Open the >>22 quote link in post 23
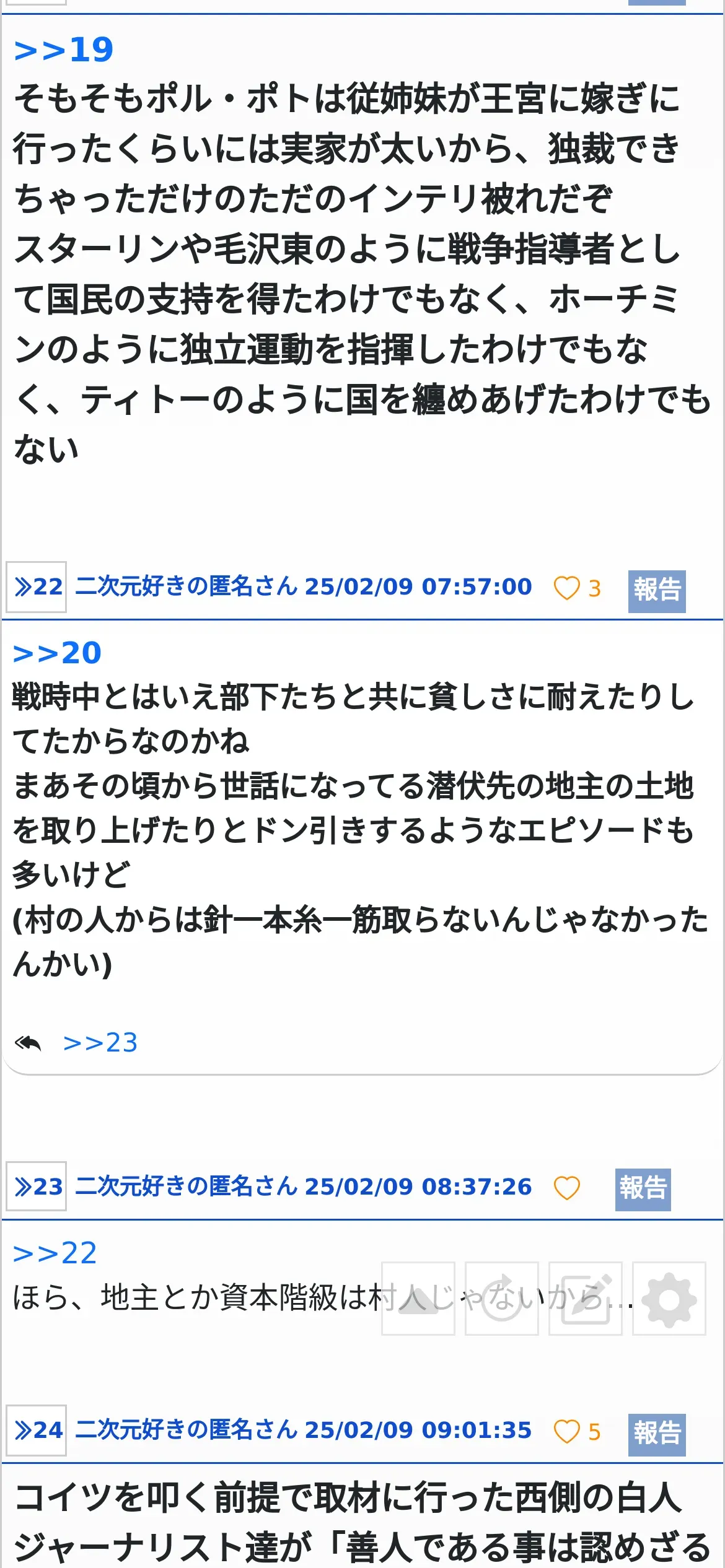725x1568 pixels. (55, 1253)
